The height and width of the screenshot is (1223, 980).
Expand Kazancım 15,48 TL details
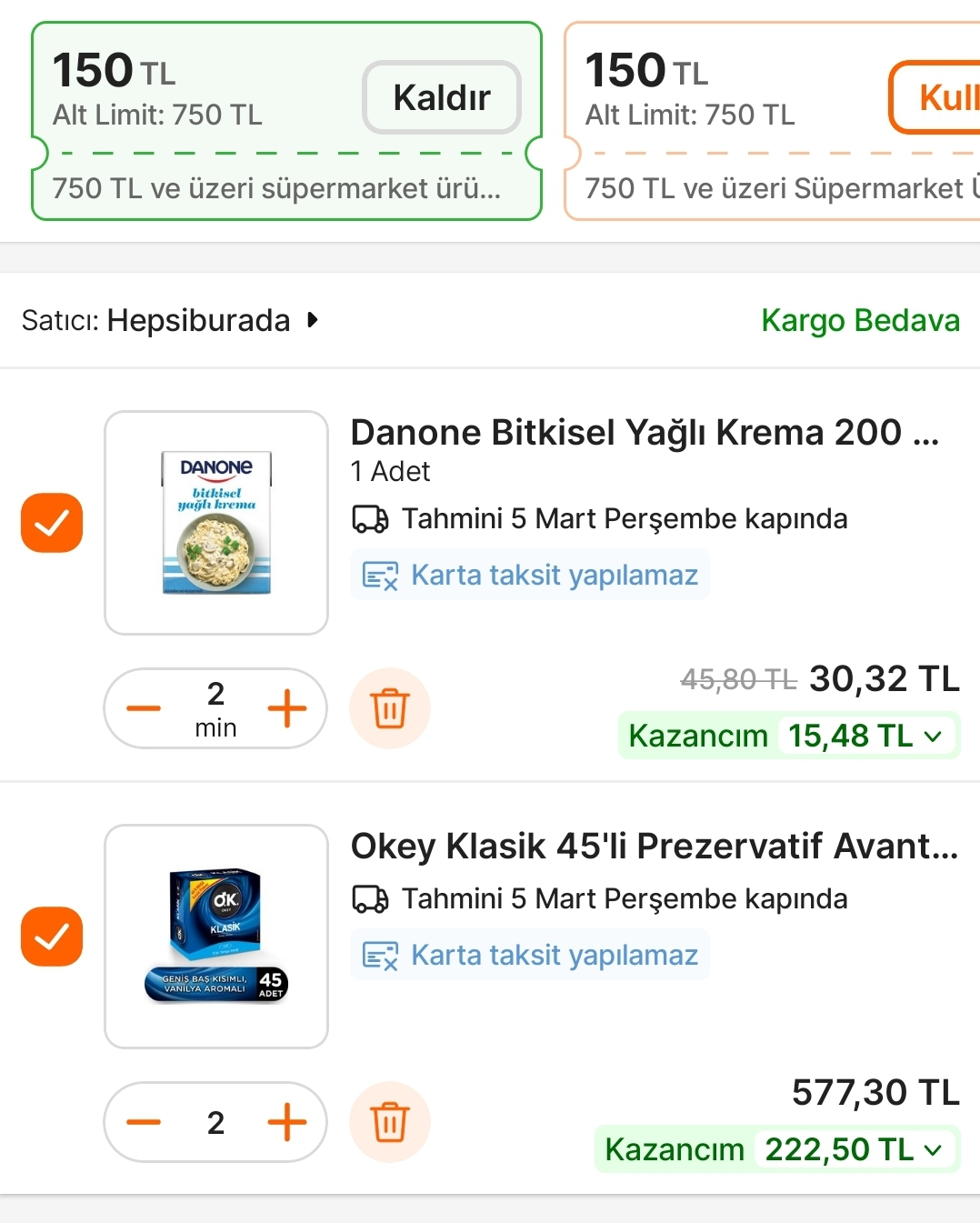pyautogui.click(x=935, y=735)
